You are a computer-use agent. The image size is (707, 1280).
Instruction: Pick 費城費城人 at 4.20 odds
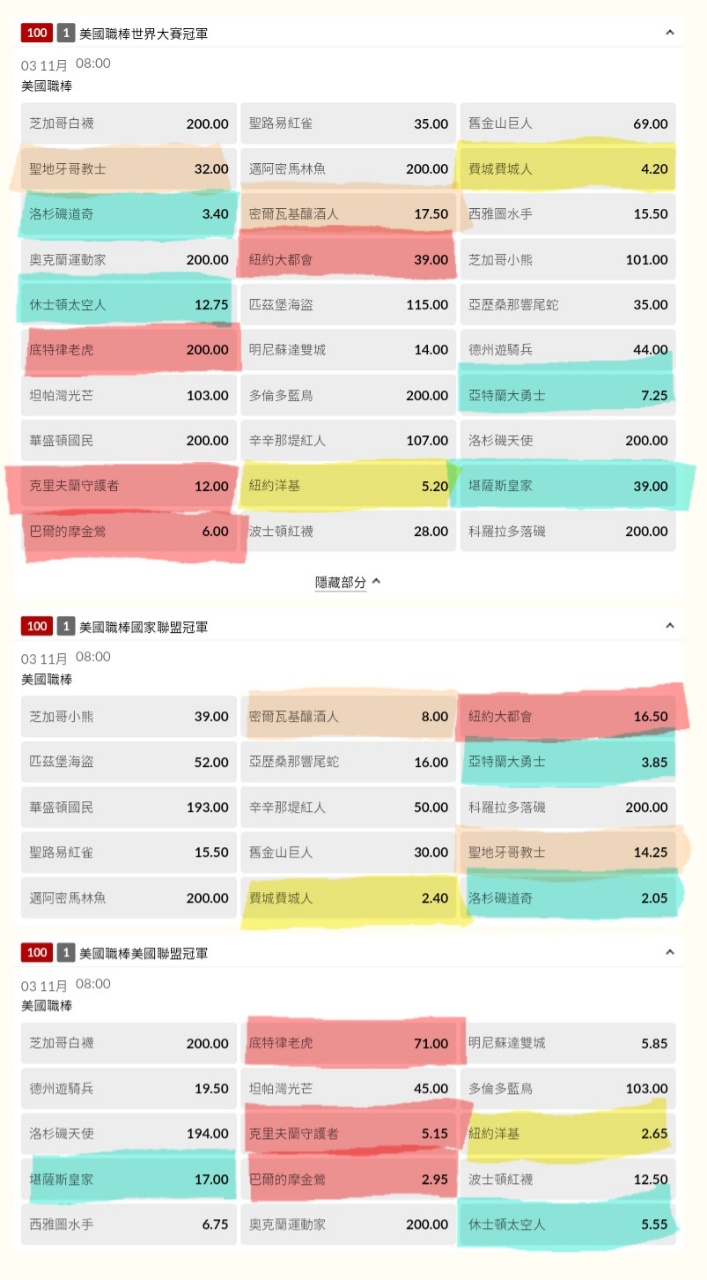pos(567,169)
